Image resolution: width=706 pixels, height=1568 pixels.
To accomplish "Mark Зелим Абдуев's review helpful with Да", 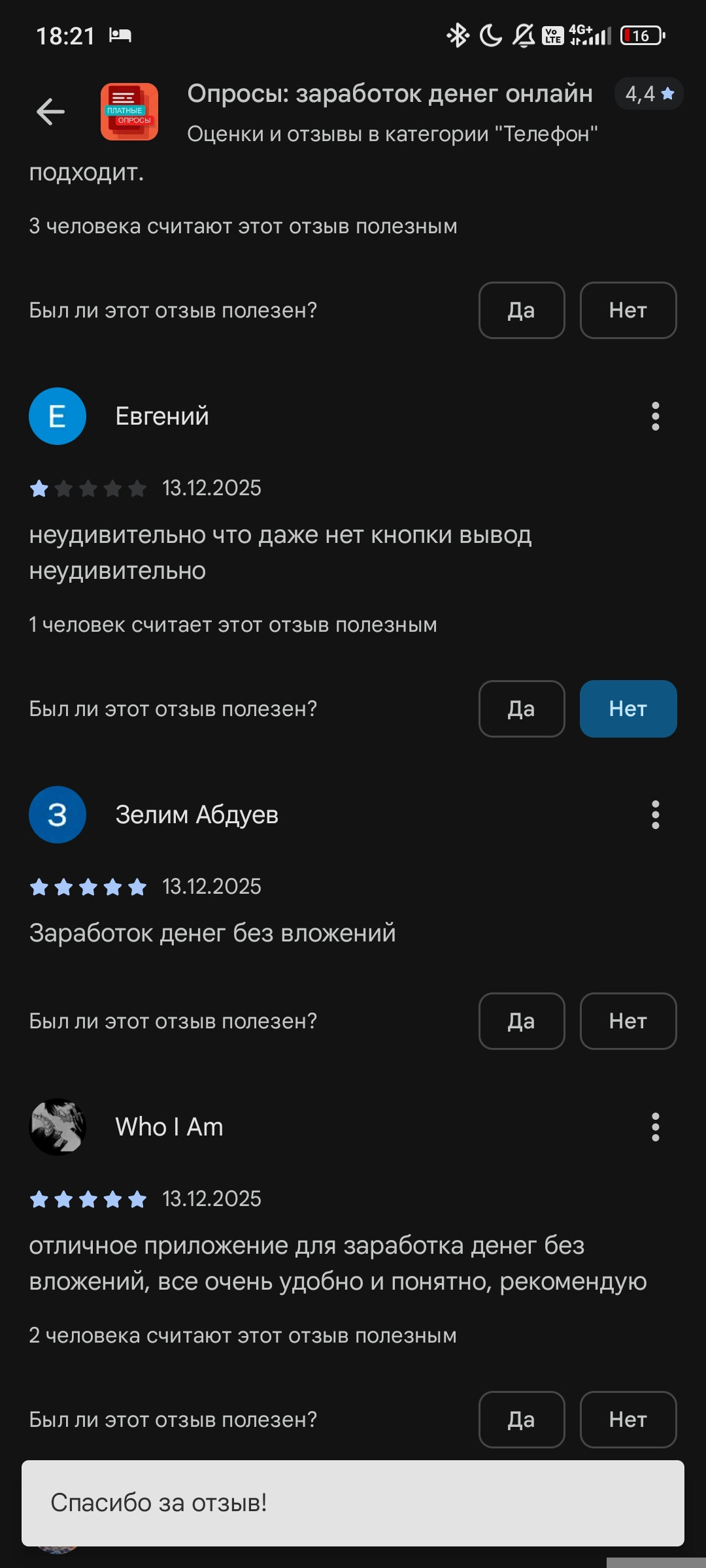I will 521,1021.
